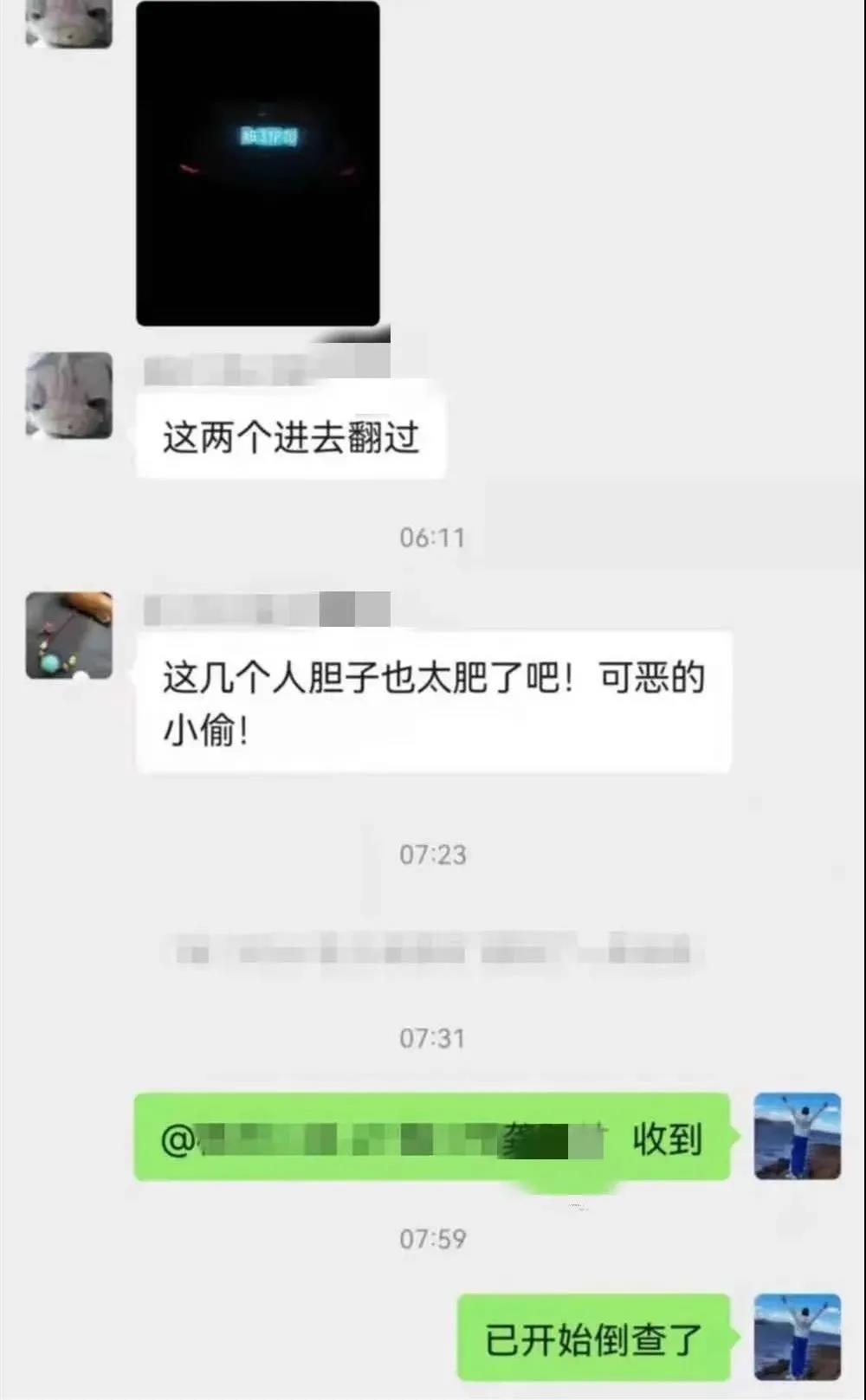The height and width of the screenshot is (1400, 866).
Task: Open the dark license plate photo
Action: [x=258, y=164]
